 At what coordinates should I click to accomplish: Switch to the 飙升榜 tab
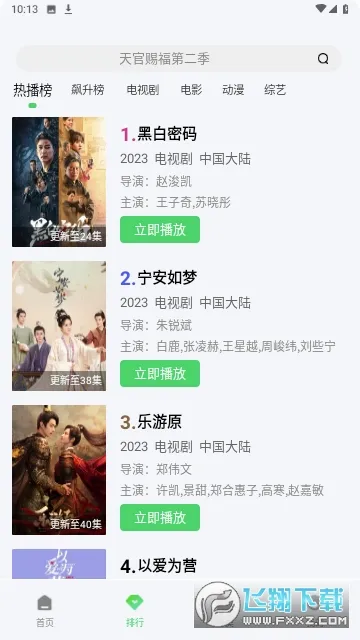pyautogui.click(x=88, y=90)
